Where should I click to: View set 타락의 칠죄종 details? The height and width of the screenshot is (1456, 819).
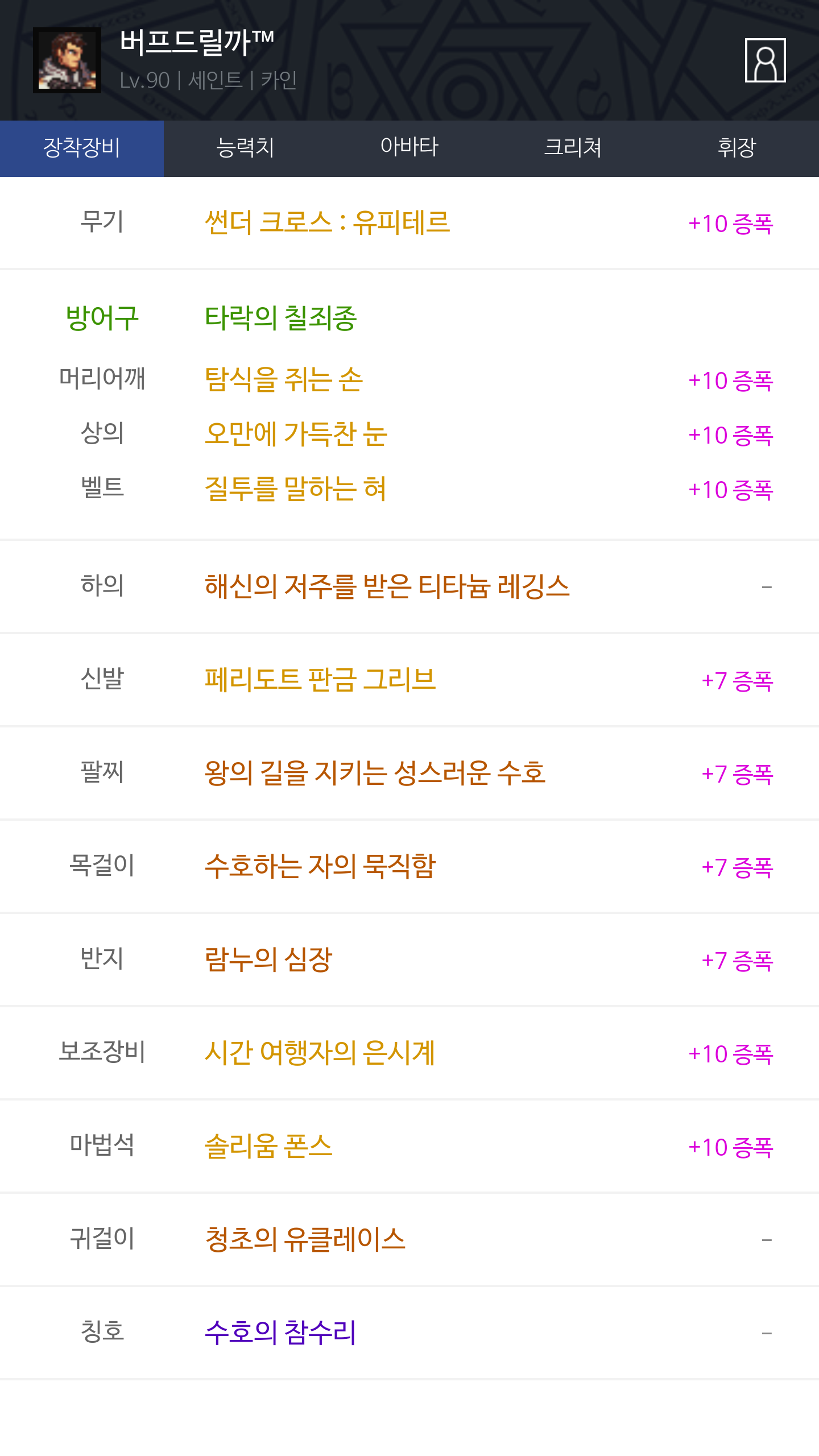pyautogui.click(x=280, y=318)
